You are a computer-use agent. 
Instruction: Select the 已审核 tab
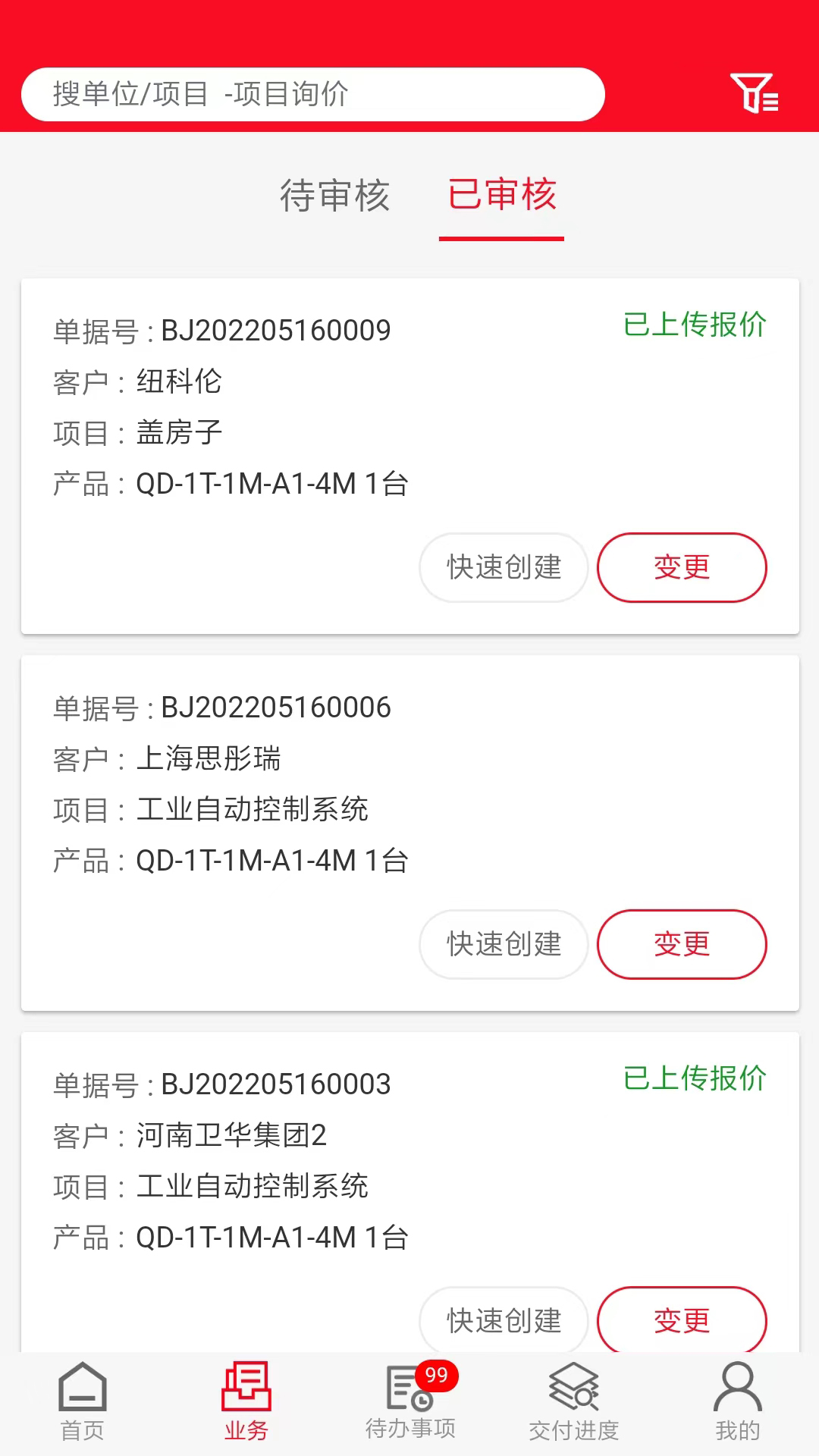point(502,196)
